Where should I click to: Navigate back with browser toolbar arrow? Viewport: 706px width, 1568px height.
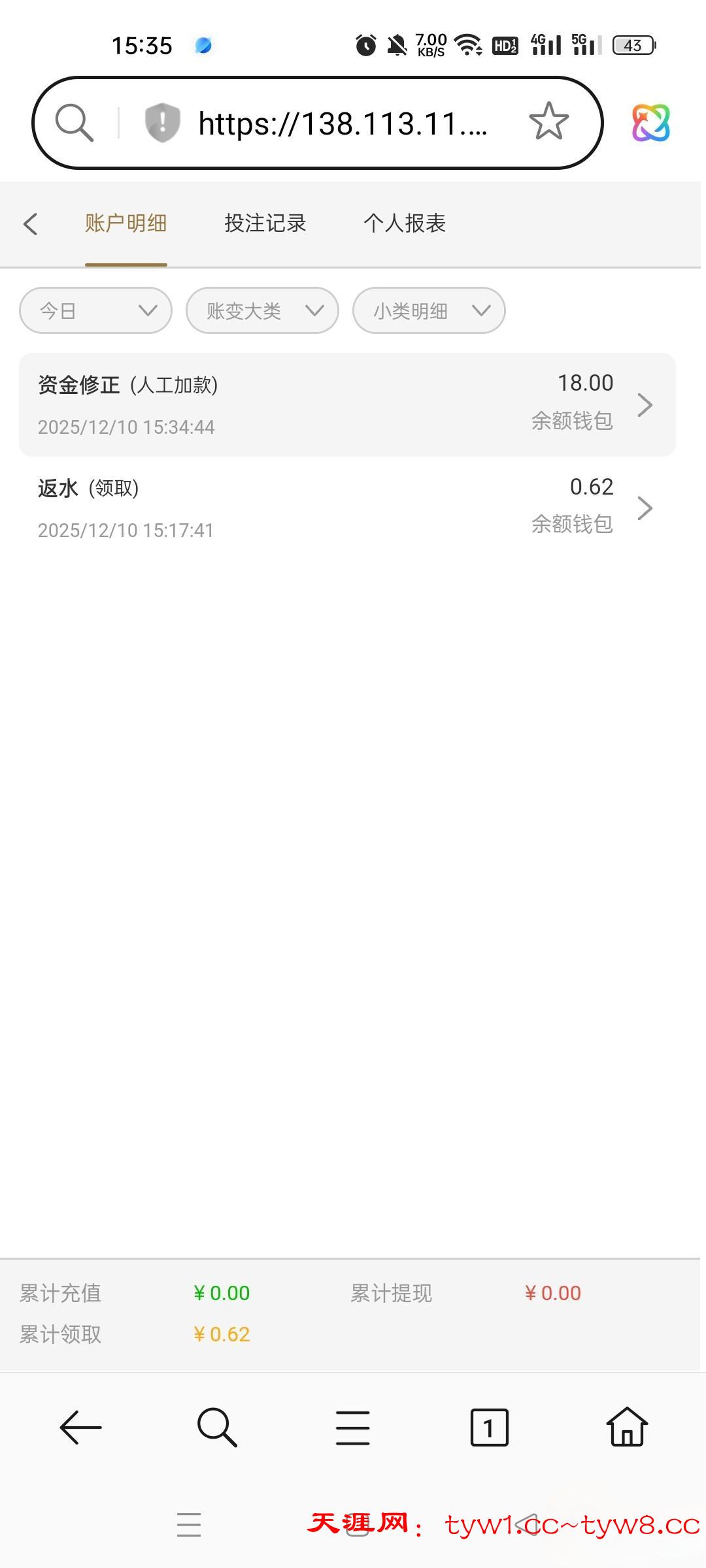coord(80,1428)
